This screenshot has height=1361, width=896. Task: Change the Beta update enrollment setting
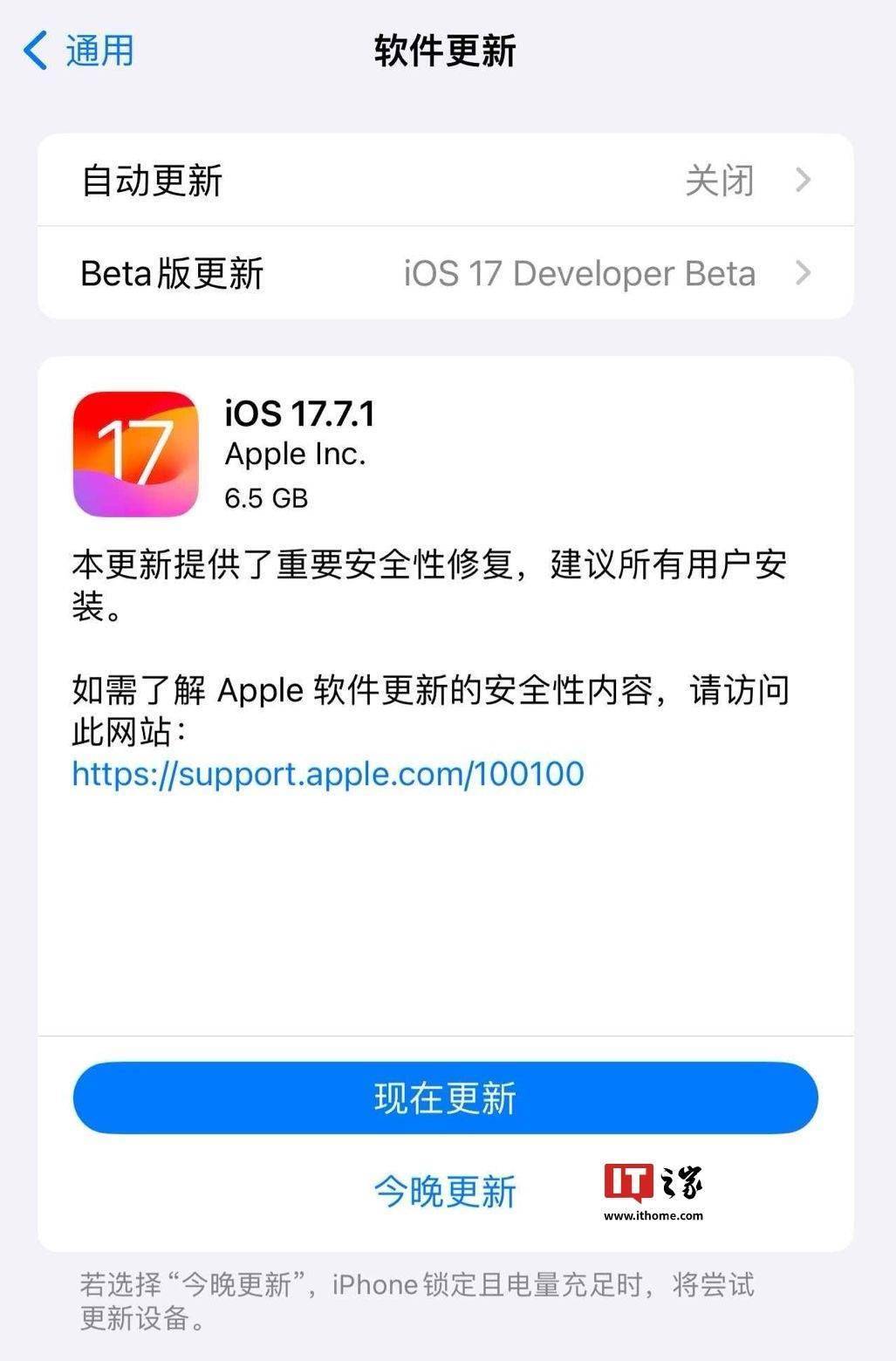448,274
